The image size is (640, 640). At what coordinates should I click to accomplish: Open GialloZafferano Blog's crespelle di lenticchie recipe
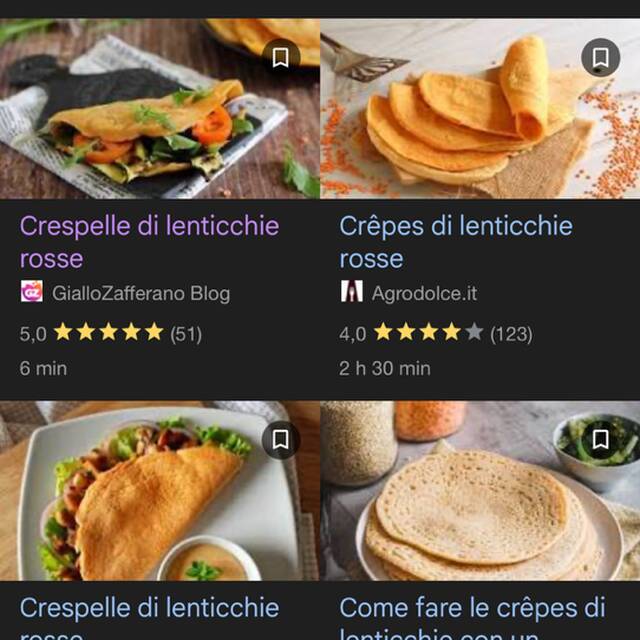[149, 242]
